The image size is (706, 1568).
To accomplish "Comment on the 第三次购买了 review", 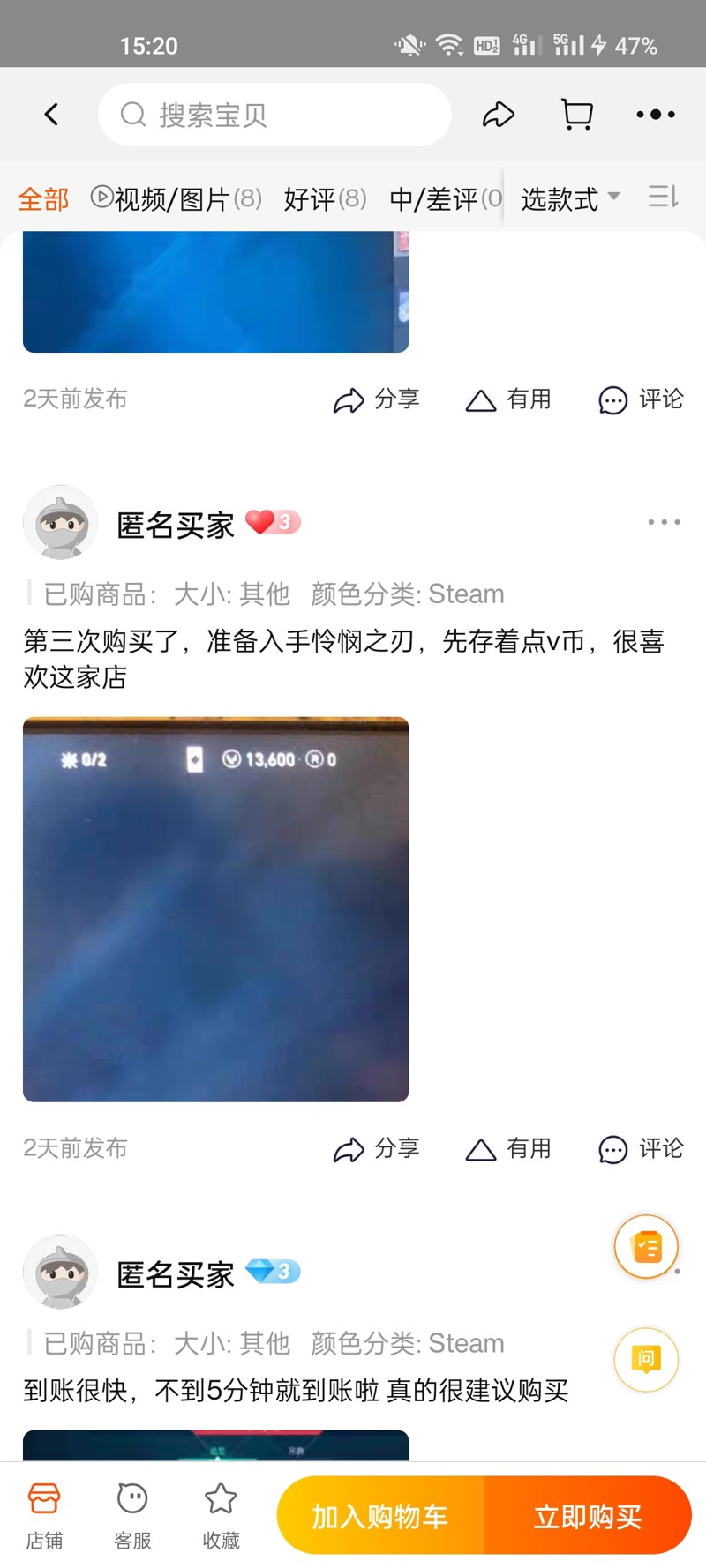I will (641, 1148).
